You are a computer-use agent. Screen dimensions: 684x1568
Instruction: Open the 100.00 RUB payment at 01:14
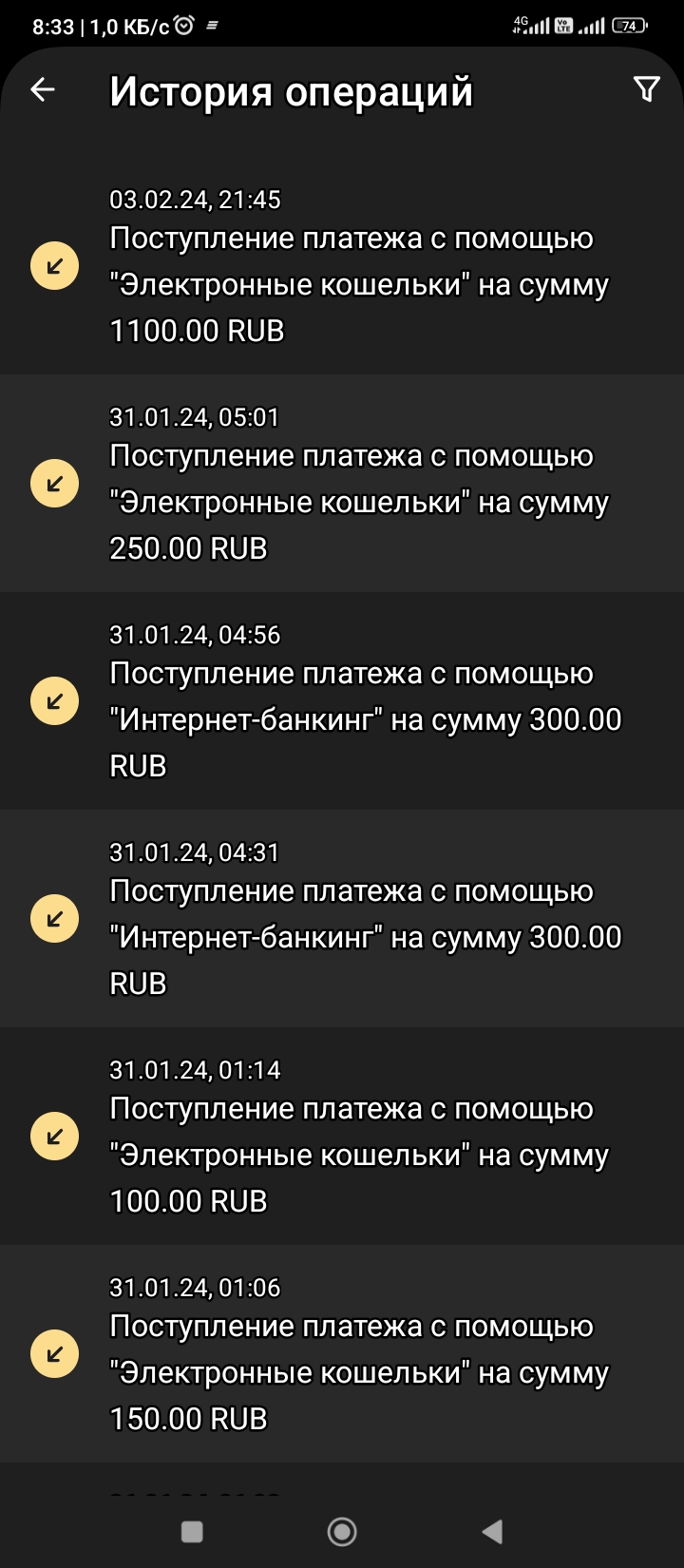(x=342, y=1137)
